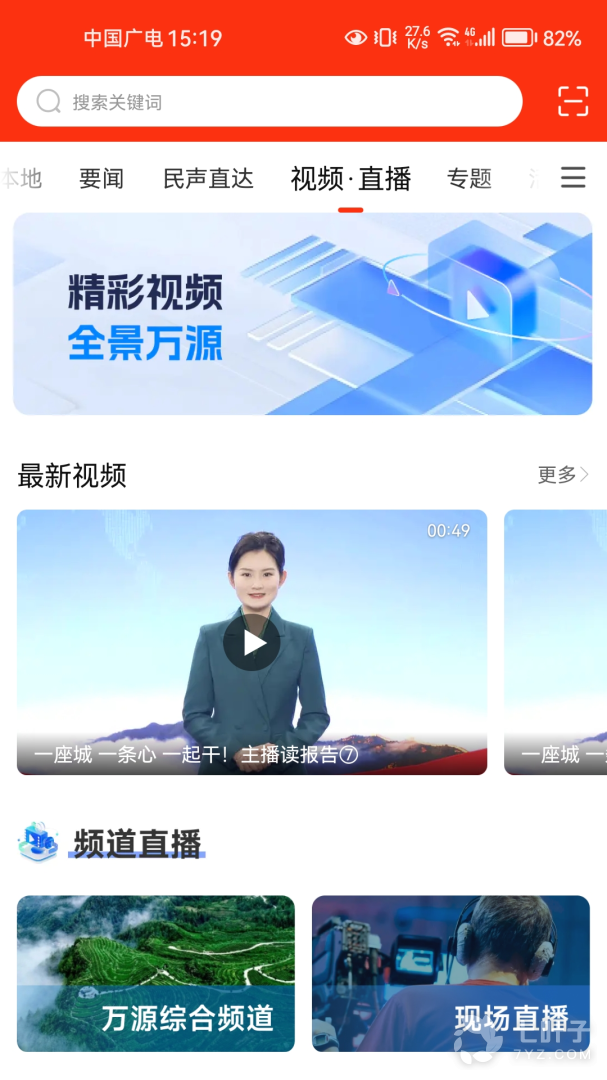Switch to the 本地 tab
This screenshot has height=1080, width=607.
tap(21, 179)
